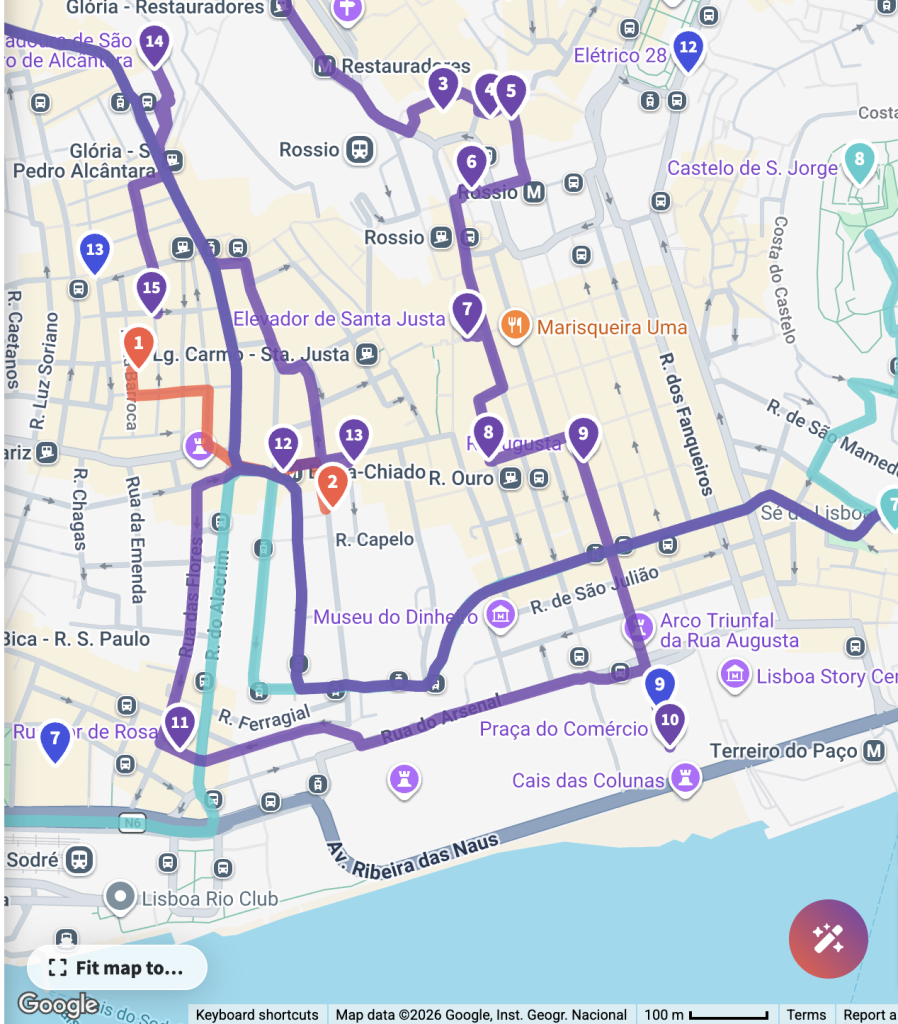Screen dimensions: 898x1024
Task: Tap purple marker number 3
Action: 442,86
